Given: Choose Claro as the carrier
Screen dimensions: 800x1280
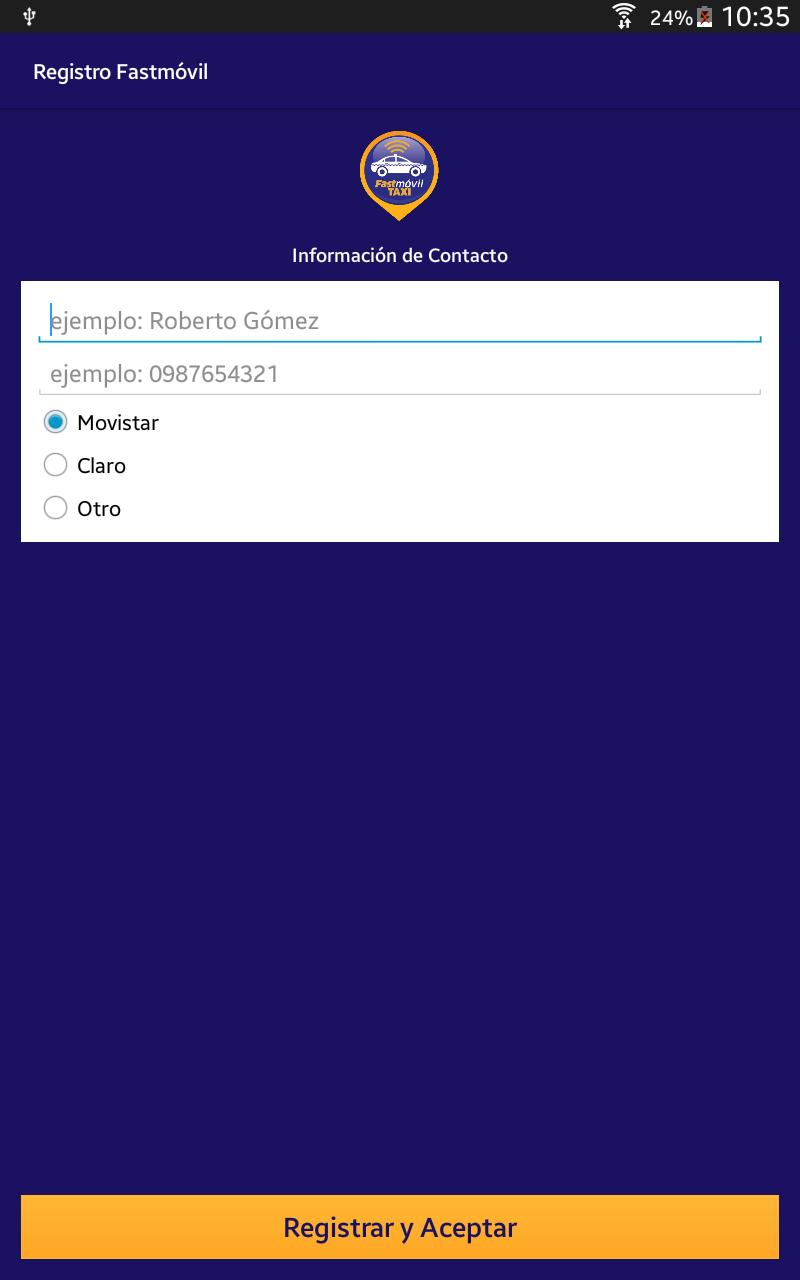Looking at the screenshot, I should click(85, 465).
